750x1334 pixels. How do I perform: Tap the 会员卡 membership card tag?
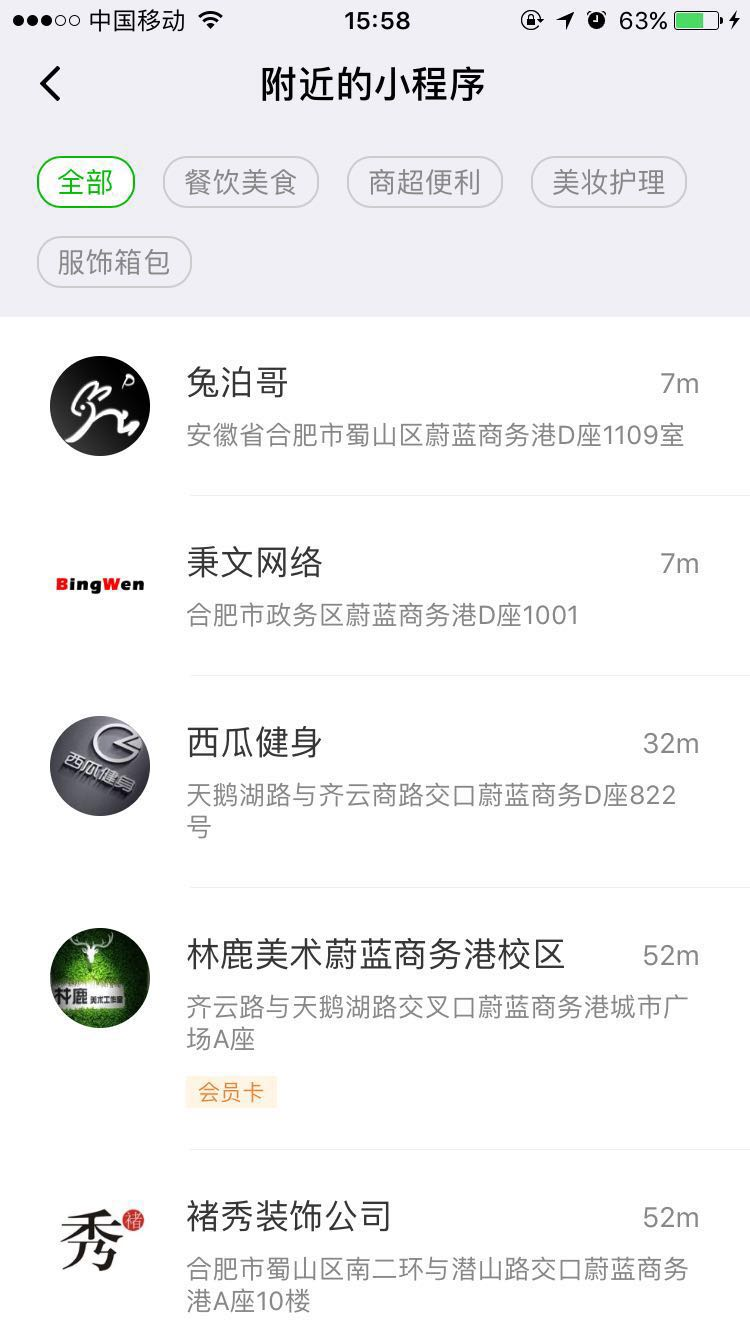coord(231,1092)
